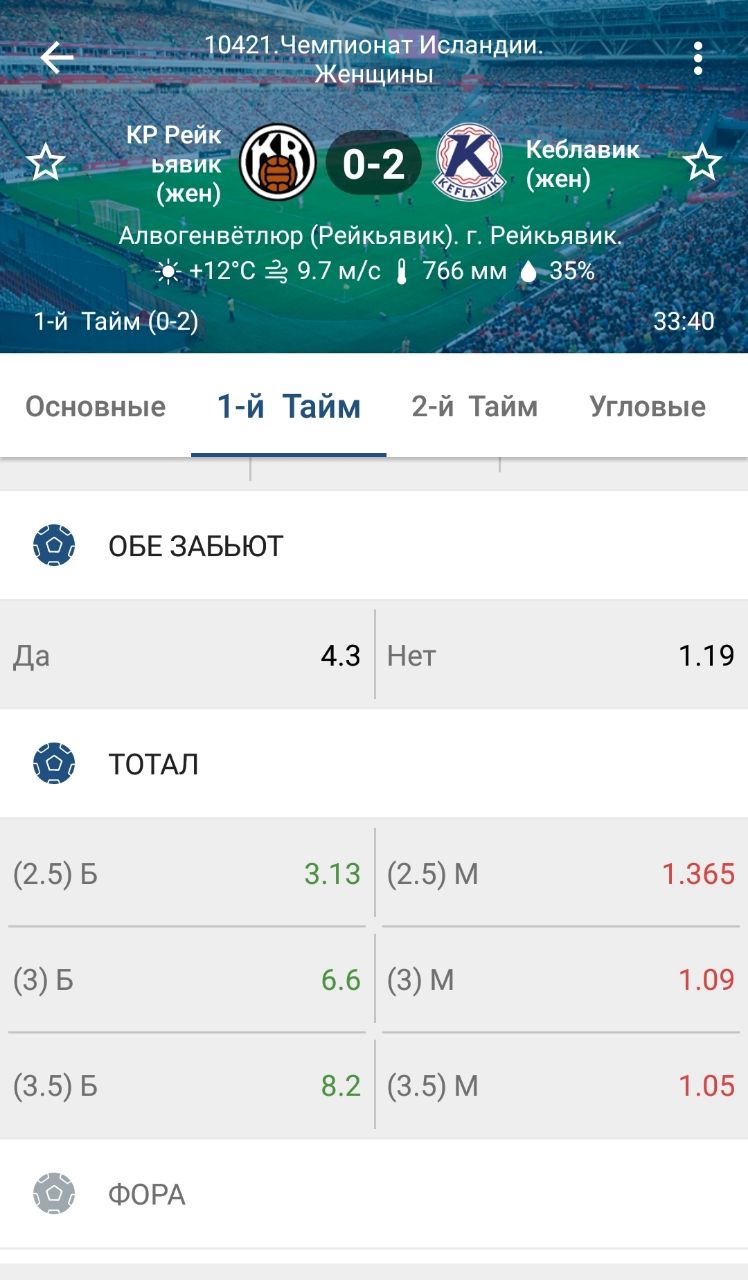Bet on total (3.5) Б at 8.2
748x1280 pixels.
tap(187, 1086)
